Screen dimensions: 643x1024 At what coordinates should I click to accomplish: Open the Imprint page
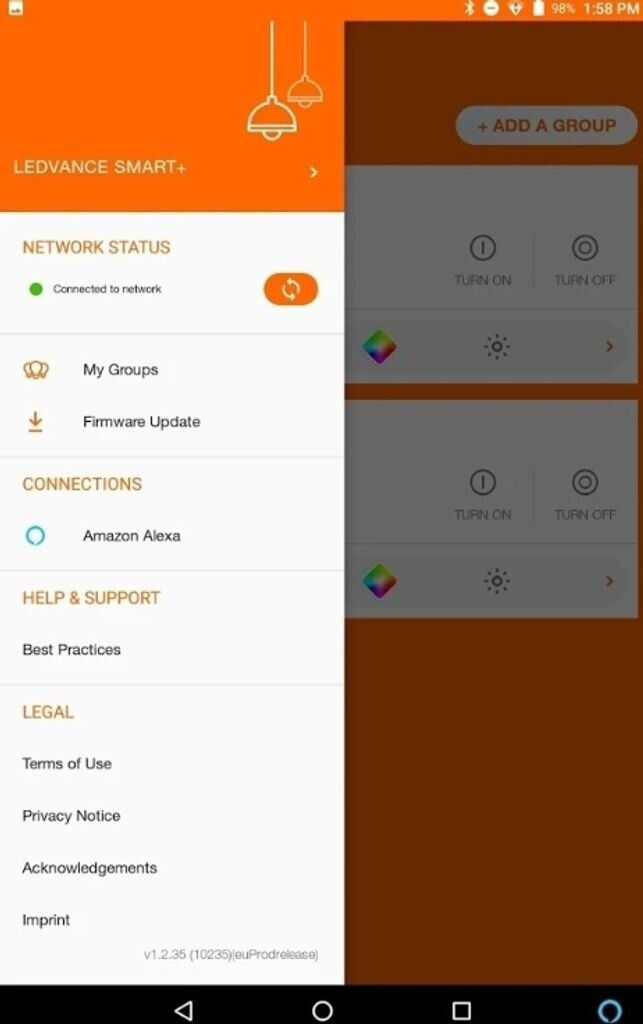[172, 920]
